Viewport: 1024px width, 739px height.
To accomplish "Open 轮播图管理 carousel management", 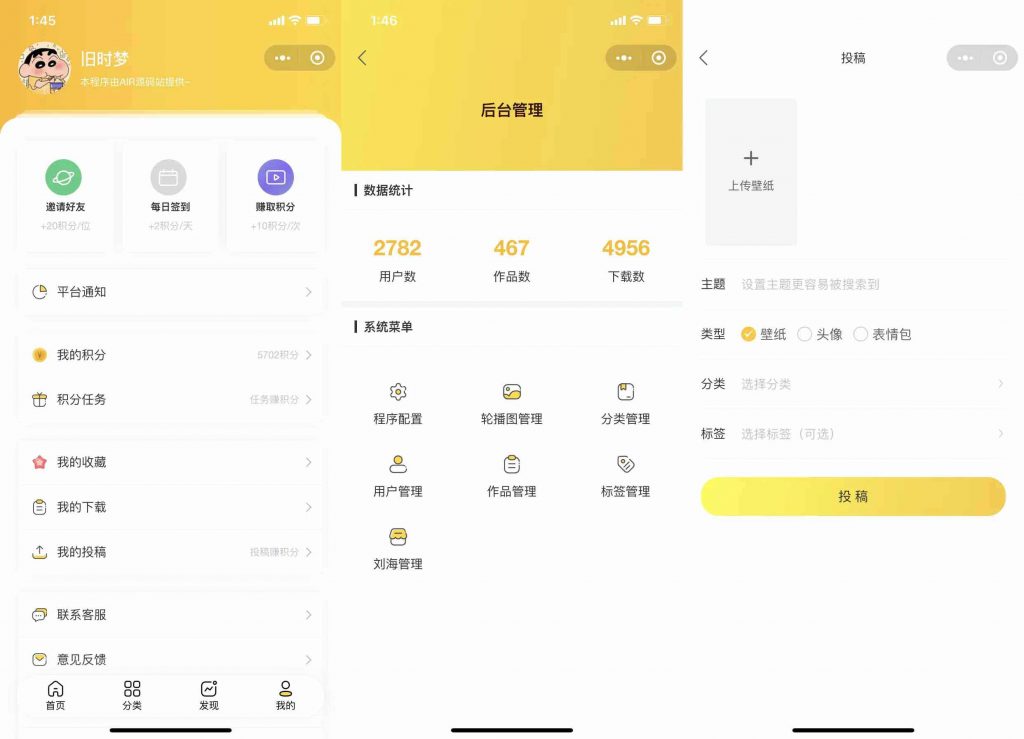I will [511, 402].
